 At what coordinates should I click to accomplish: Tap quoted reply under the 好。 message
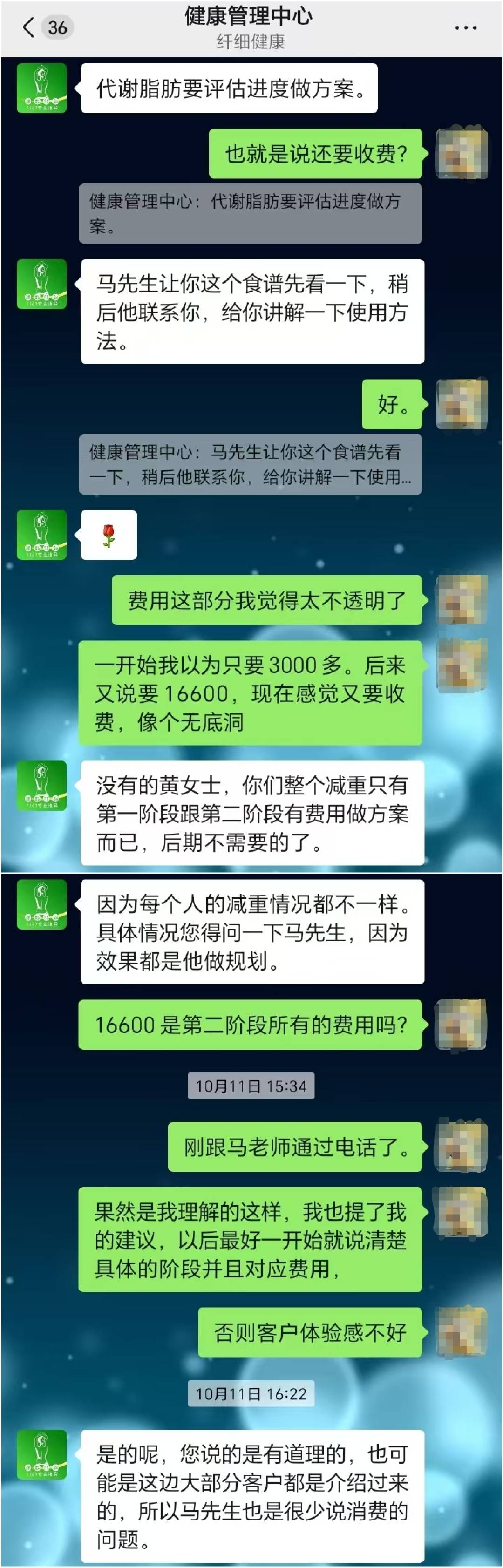click(250, 464)
